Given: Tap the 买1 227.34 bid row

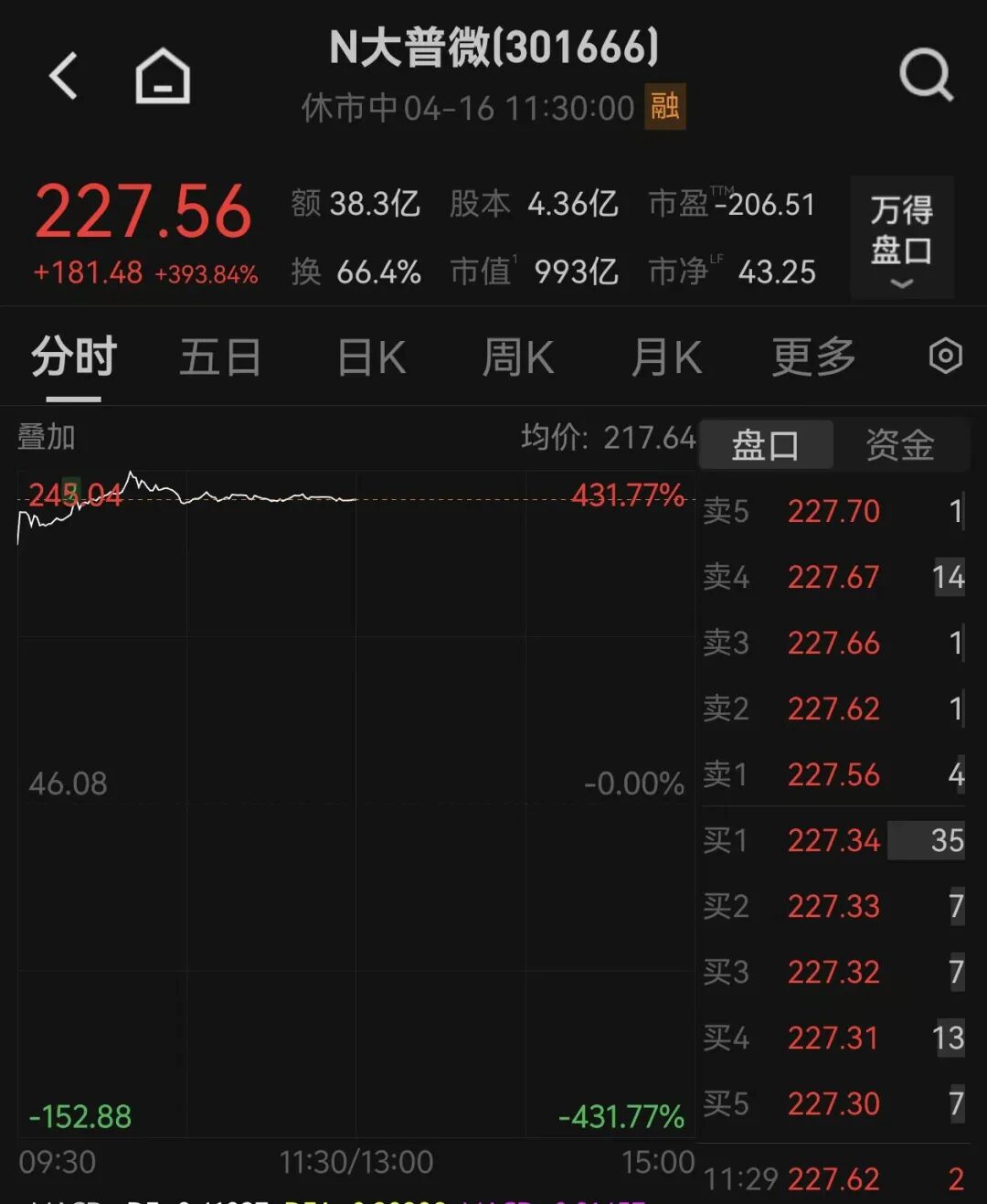Looking at the screenshot, I should tap(833, 840).
